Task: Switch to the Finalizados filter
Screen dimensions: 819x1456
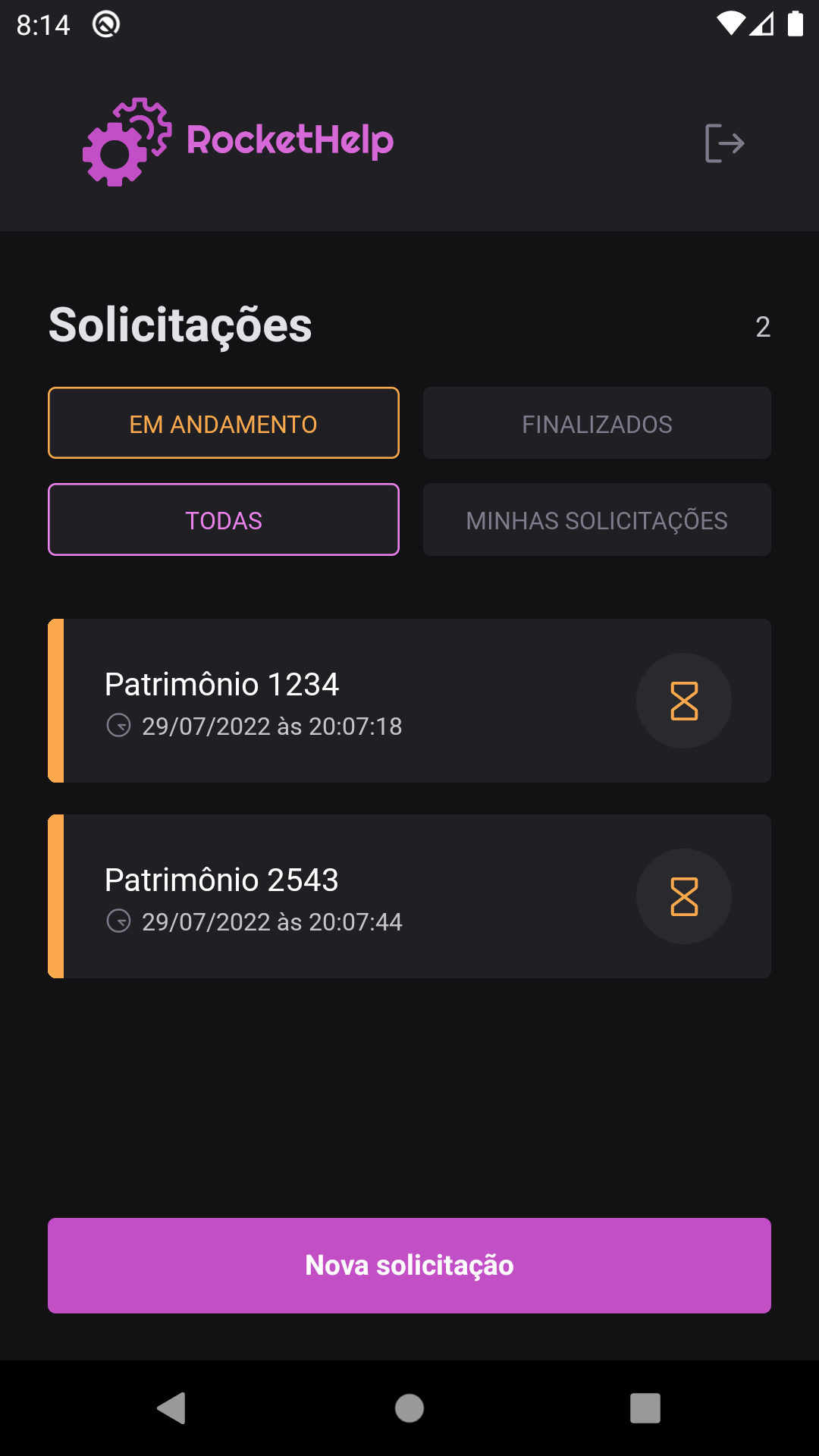Action: click(597, 423)
